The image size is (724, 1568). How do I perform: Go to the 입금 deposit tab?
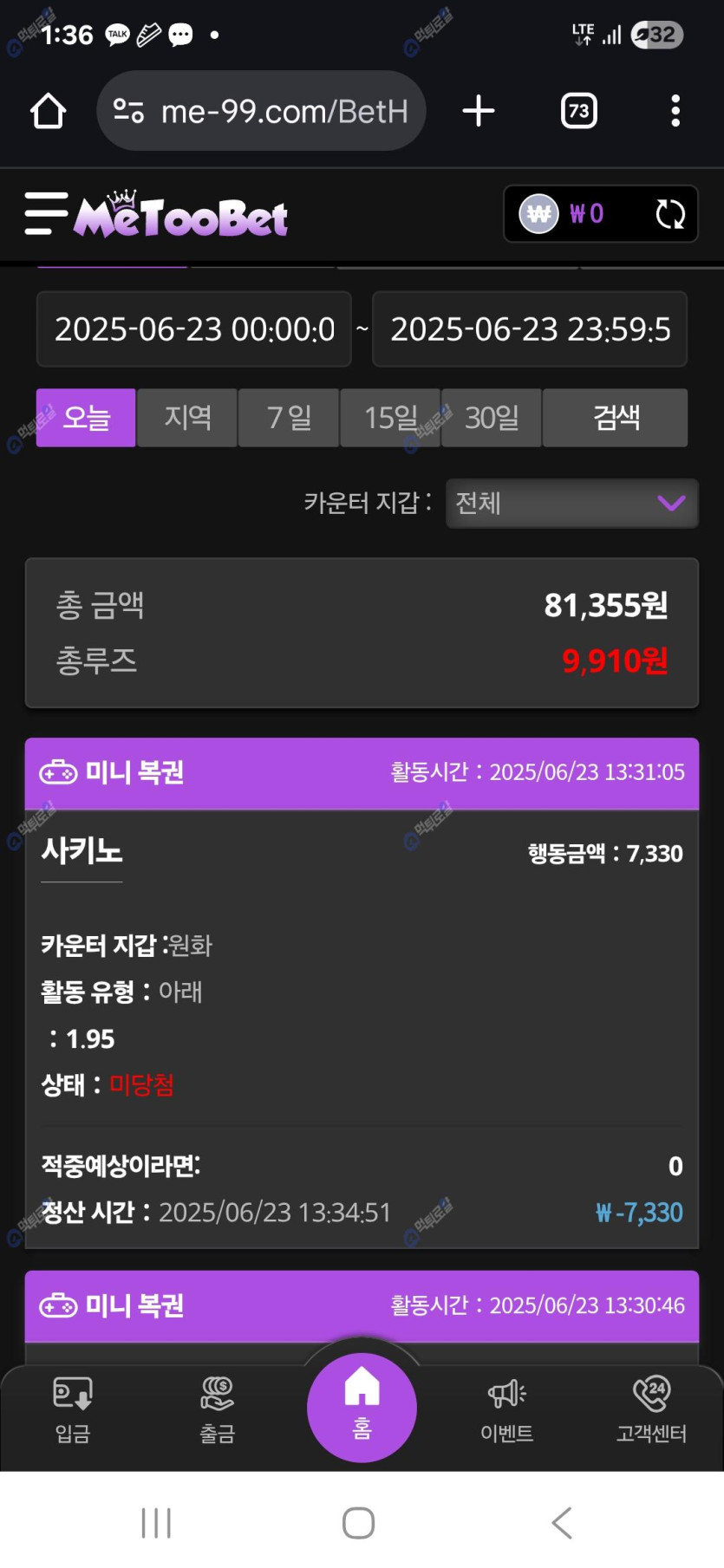[x=73, y=1410]
